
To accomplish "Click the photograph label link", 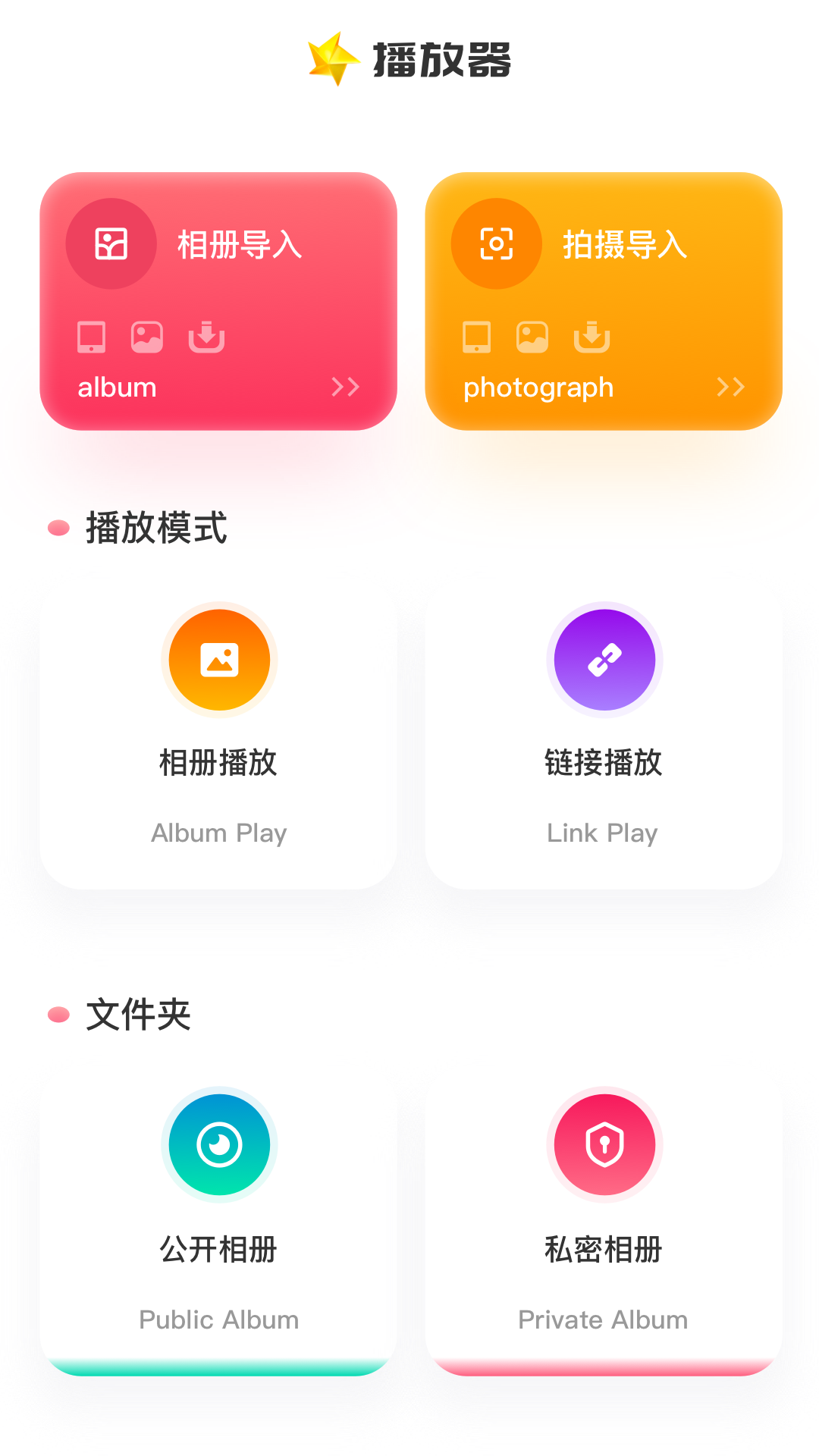I will [x=538, y=388].
